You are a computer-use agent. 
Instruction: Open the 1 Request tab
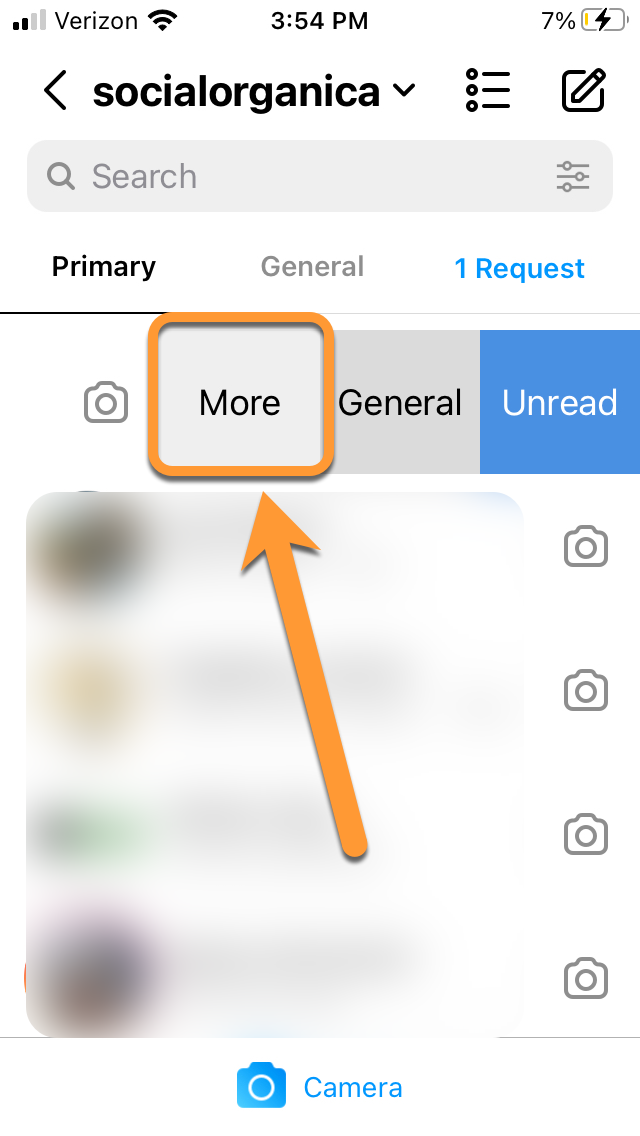coord(519,269)
